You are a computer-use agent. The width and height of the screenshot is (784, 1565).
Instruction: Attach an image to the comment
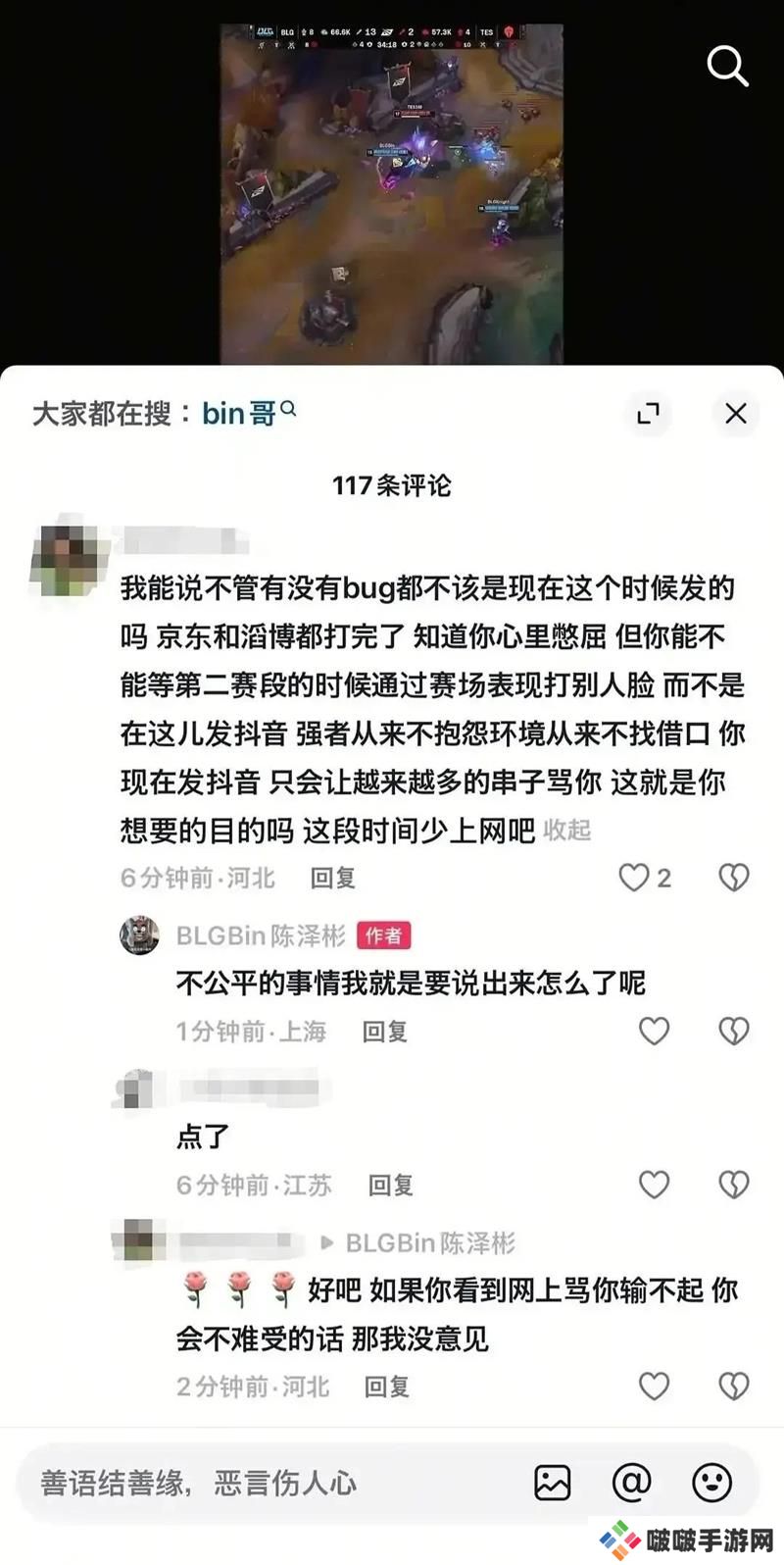point(552,1483)
